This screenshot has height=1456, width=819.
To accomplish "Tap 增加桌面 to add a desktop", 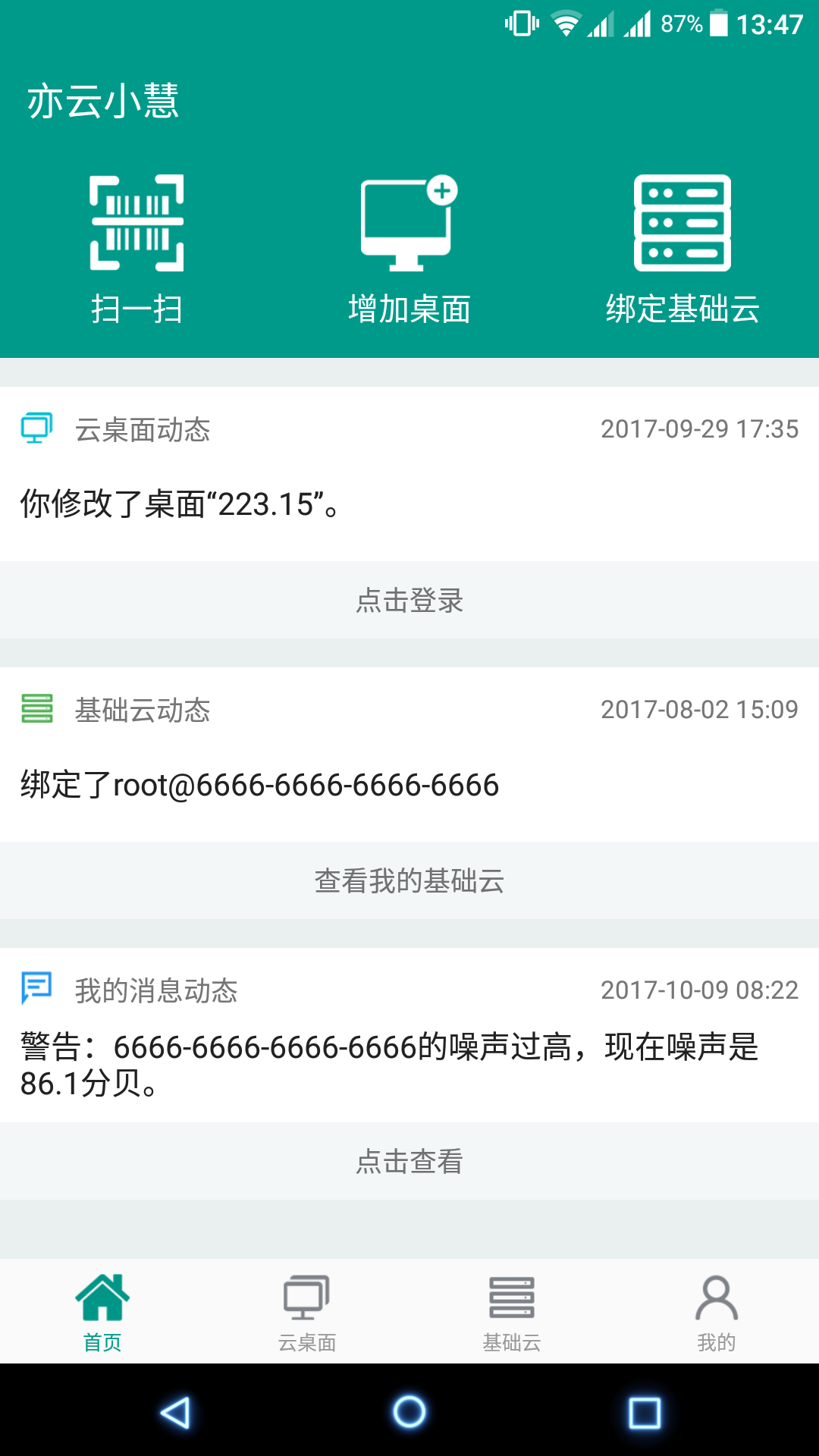I will coord(409,249).
